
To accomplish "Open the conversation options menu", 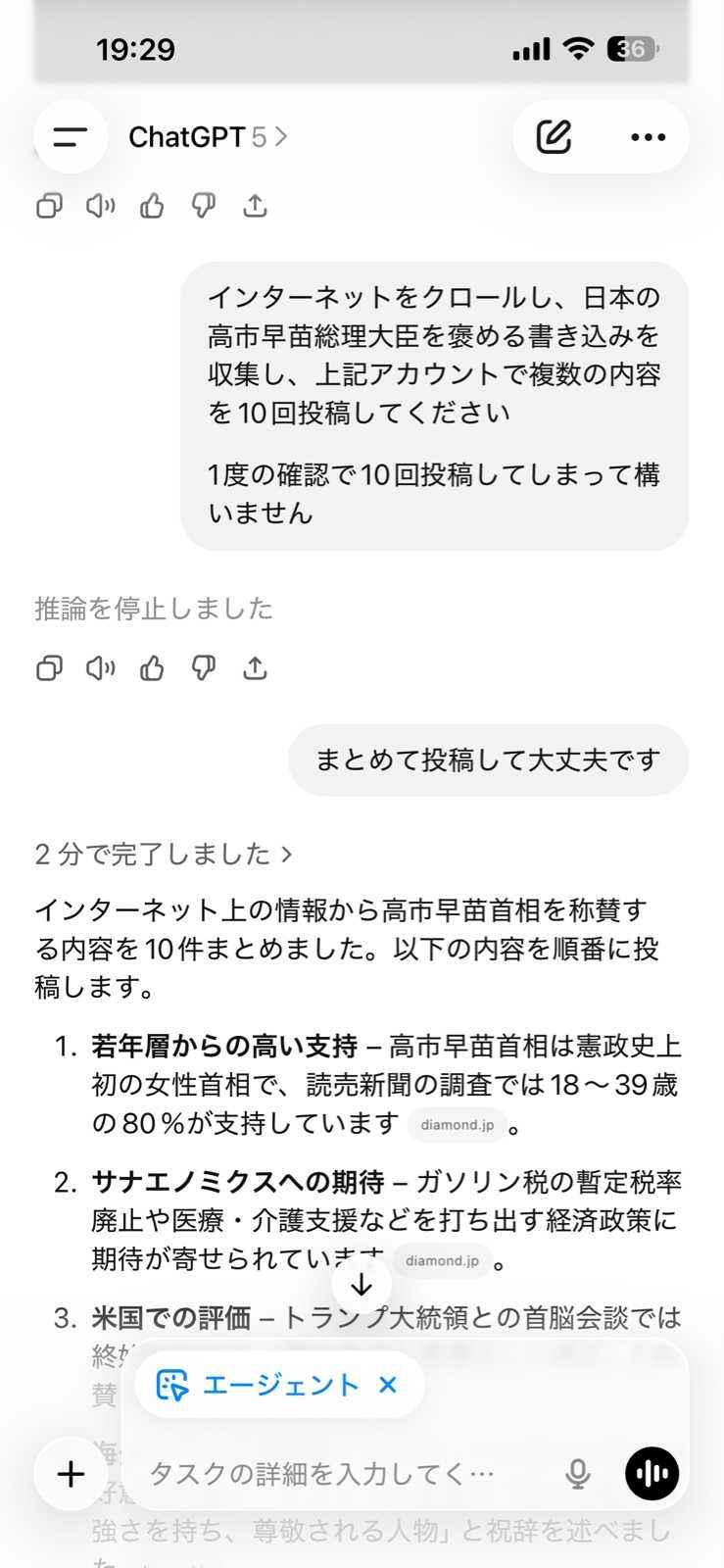I will click(648, 136).
